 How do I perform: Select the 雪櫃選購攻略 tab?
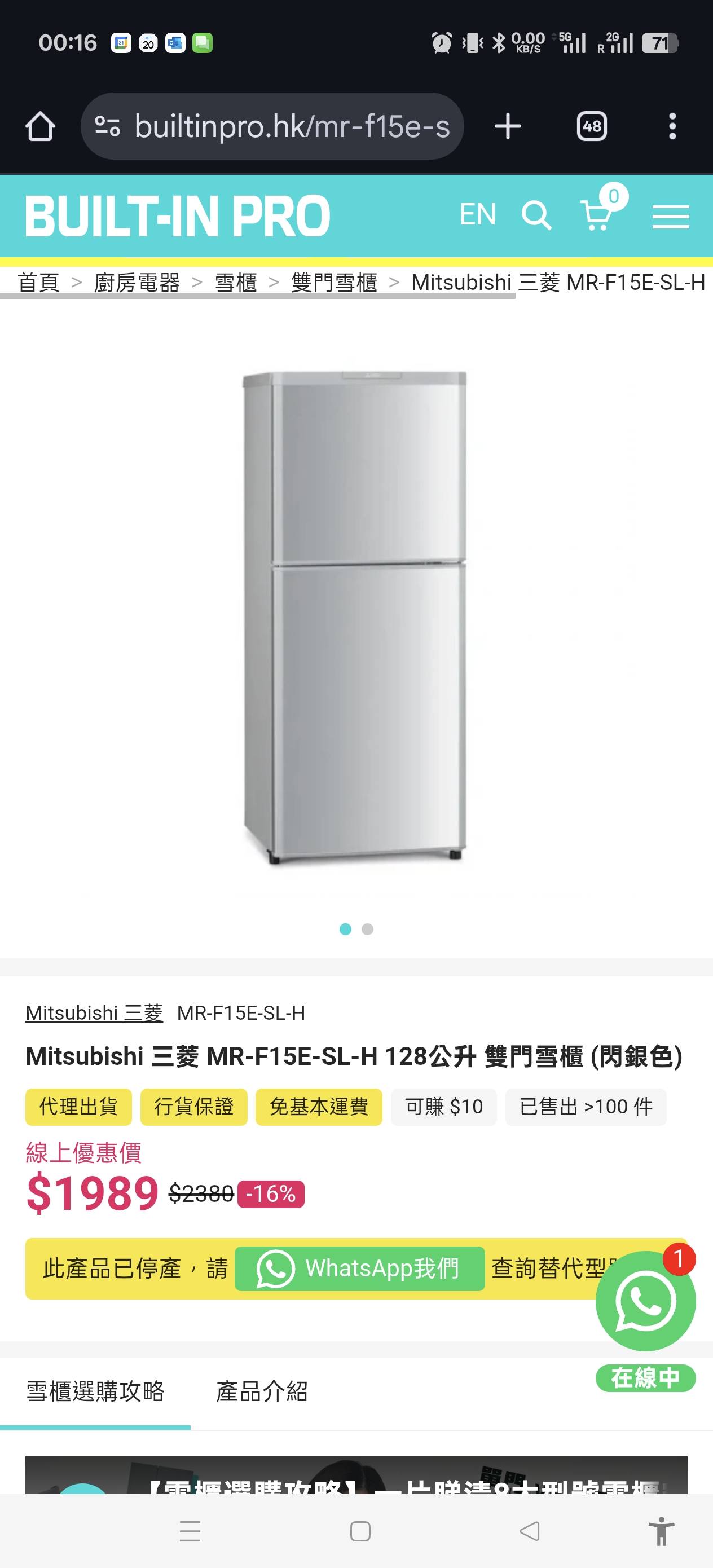click(95, 1392)
